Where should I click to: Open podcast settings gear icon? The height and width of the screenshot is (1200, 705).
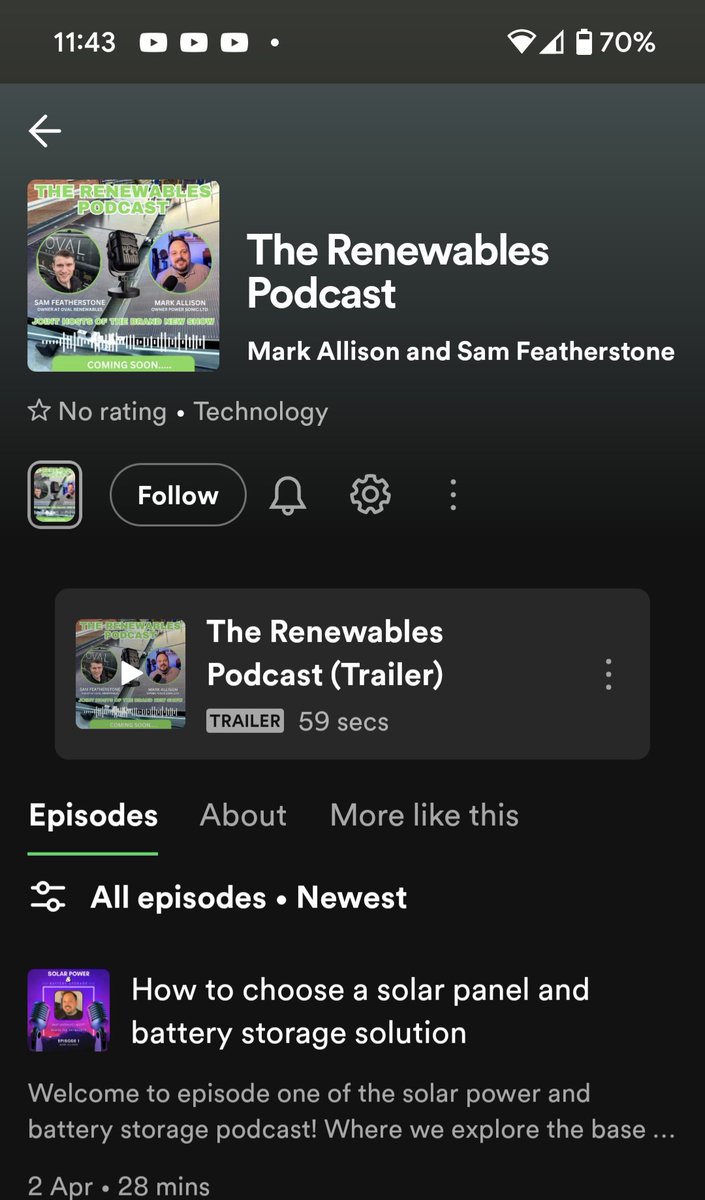pyautogui.click(x=370, y=495)
